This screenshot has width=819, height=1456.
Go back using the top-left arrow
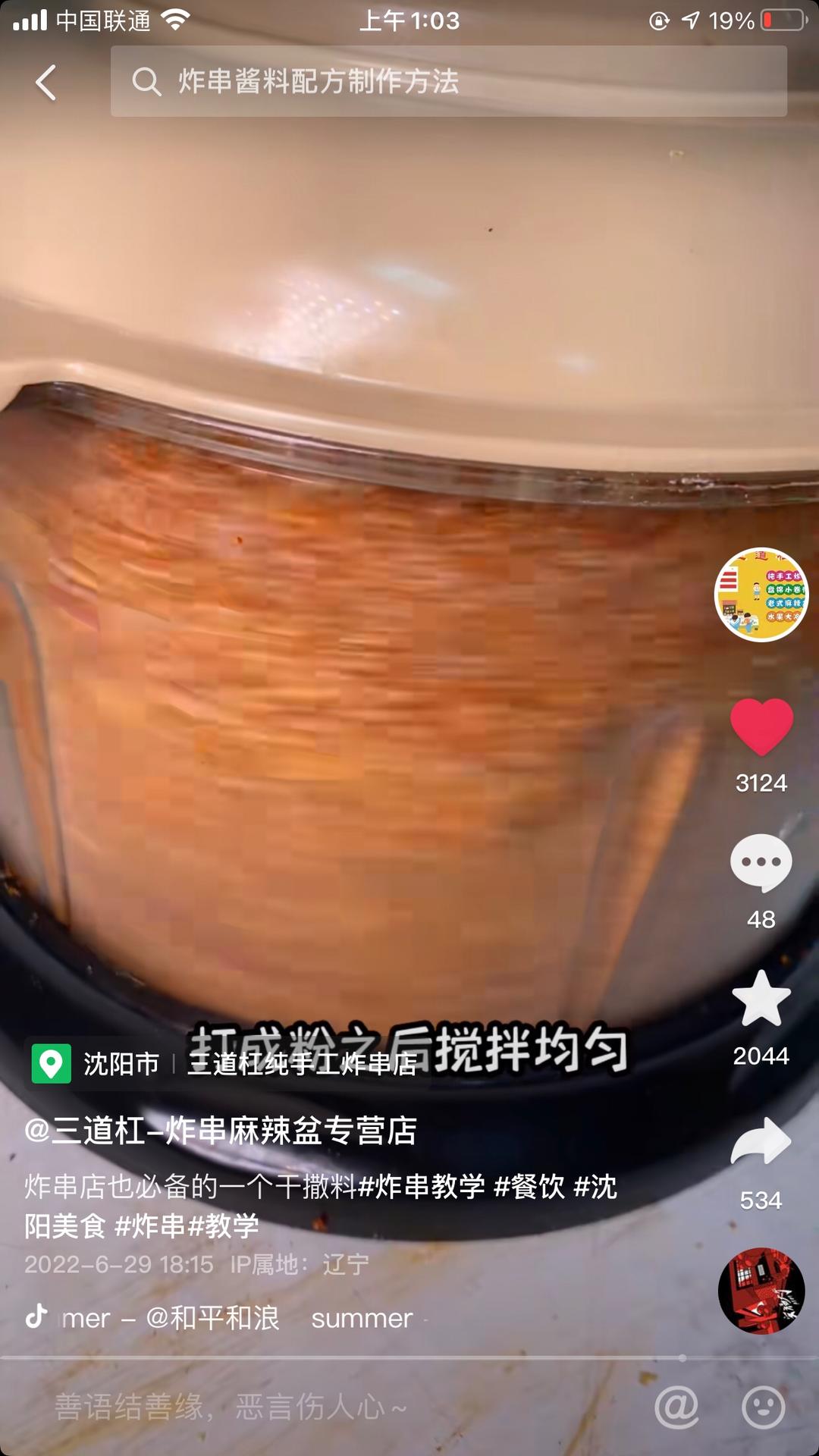pos(46,82)
